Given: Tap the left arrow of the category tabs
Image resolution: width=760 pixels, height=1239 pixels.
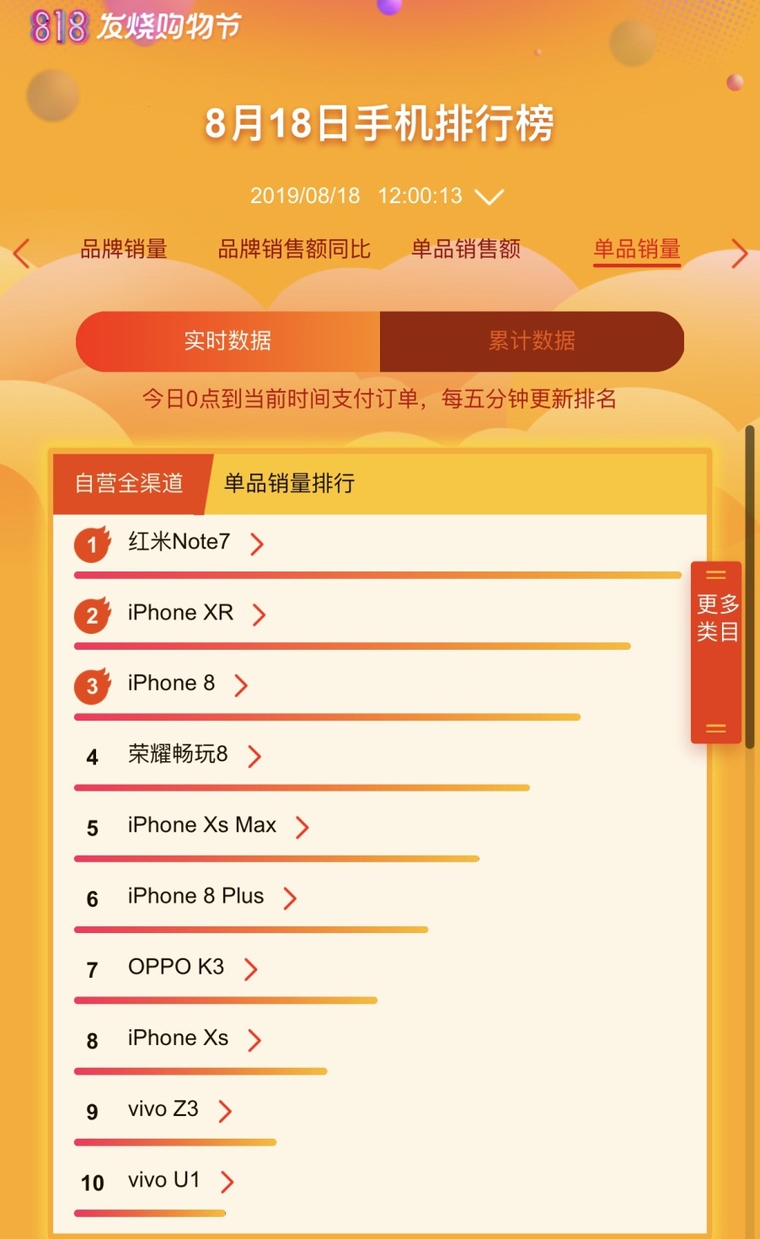Looking at the screenshot, I should [21, 253].
